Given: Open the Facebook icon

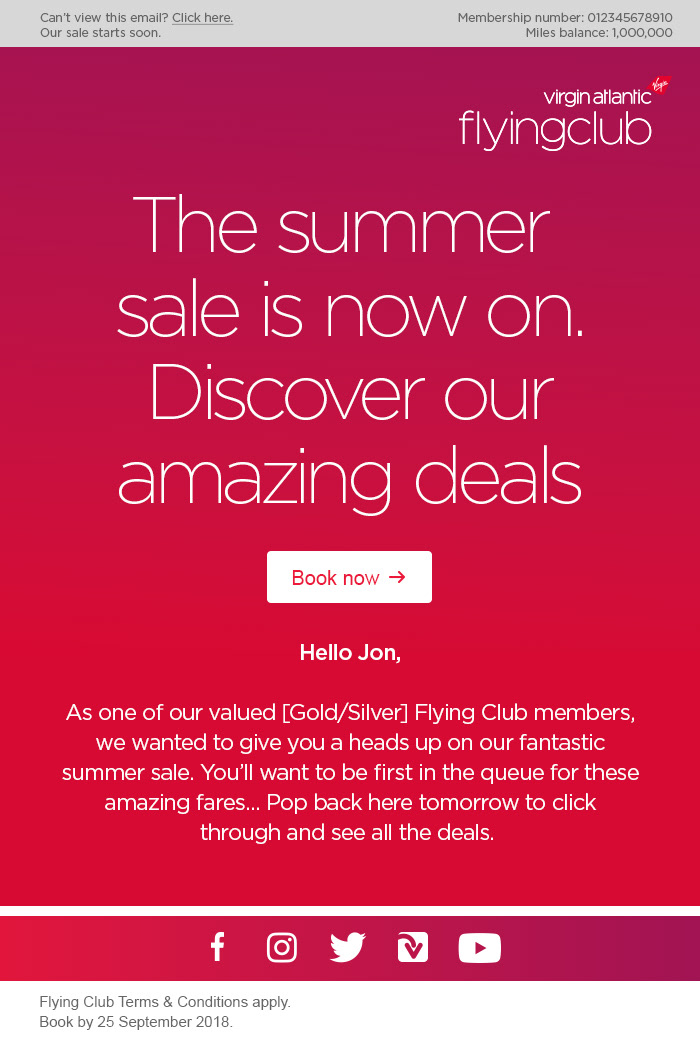Looking at the screenshot, I should pos(217,947).
